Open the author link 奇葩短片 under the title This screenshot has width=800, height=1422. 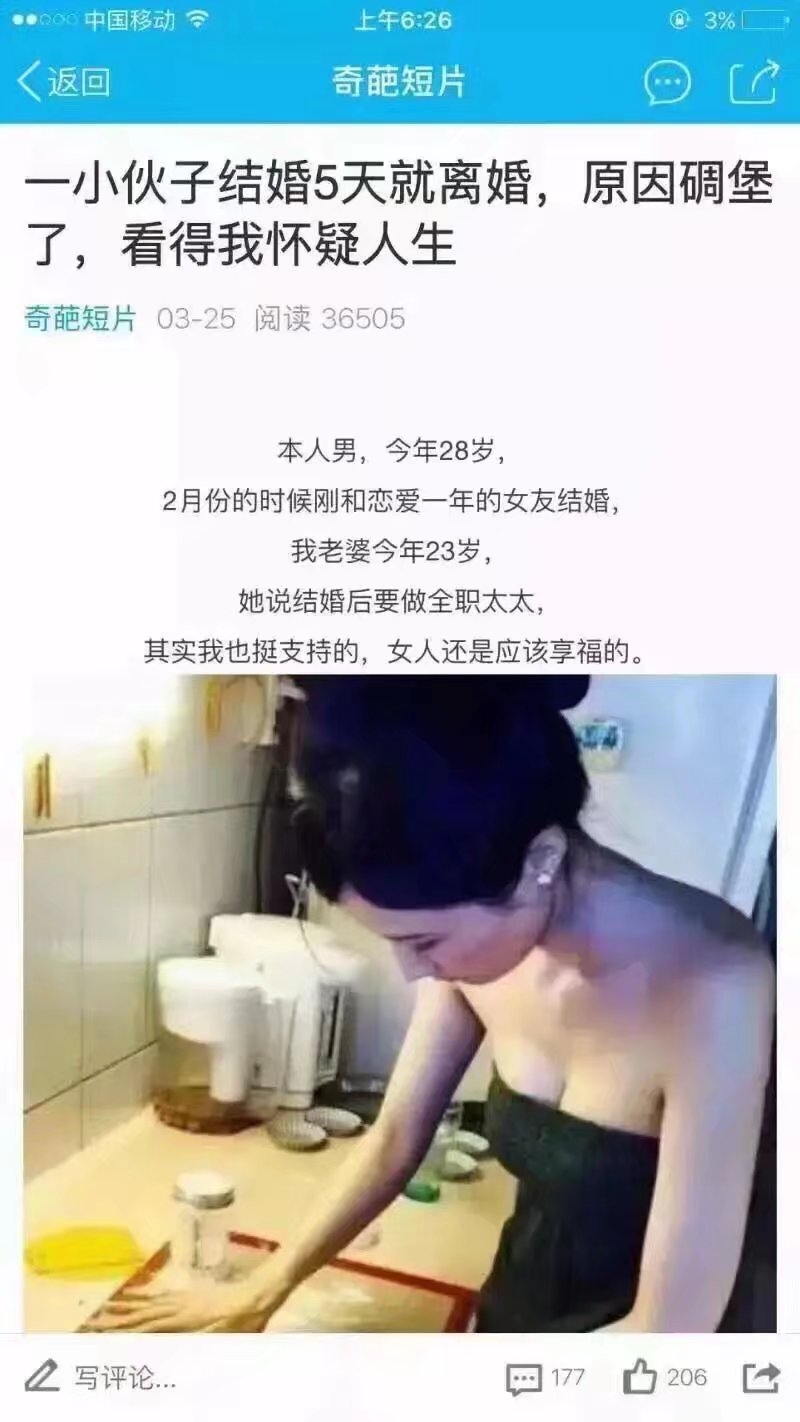click(x=80, y=319)
